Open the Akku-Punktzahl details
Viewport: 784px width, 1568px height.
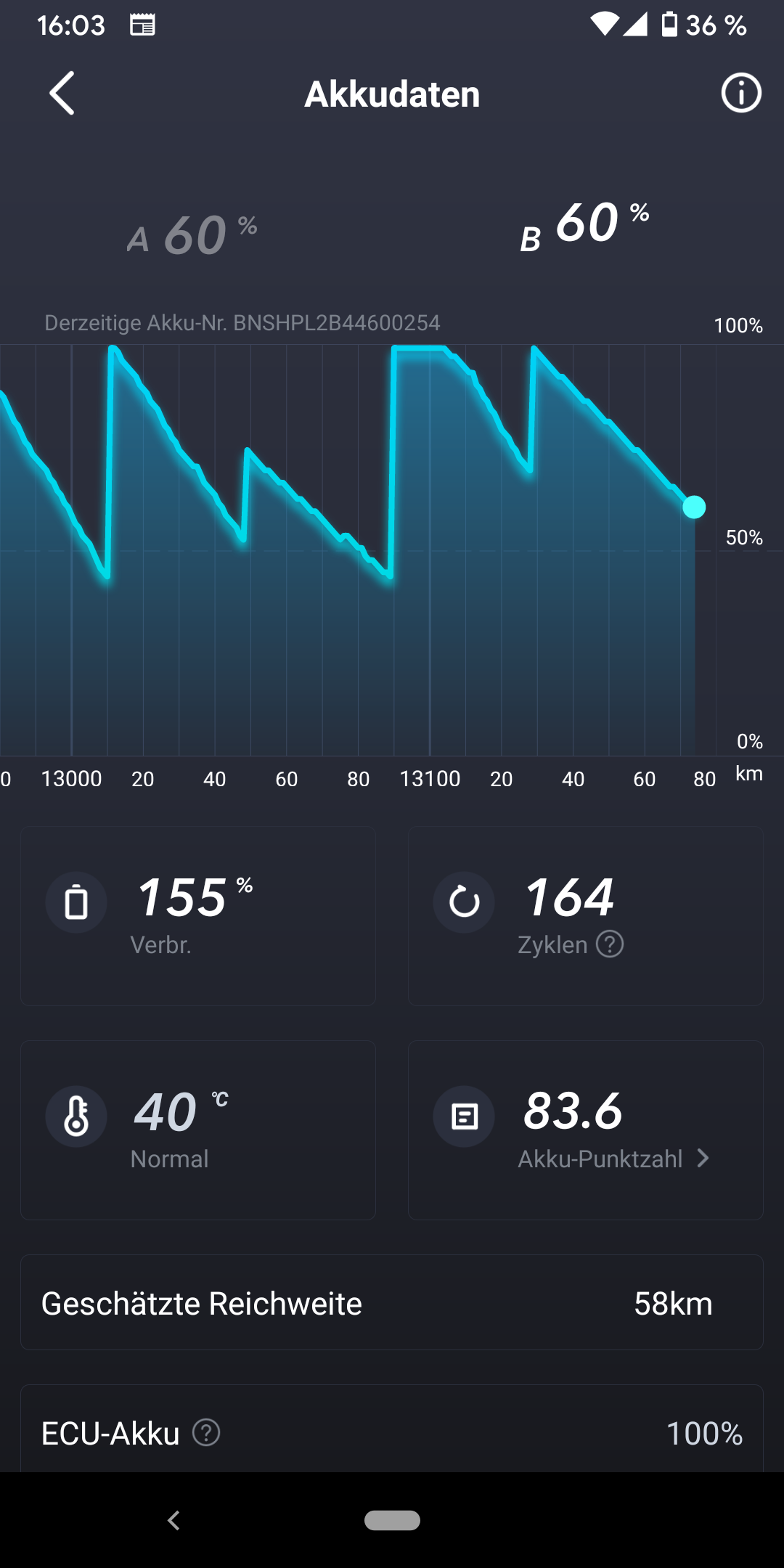point(613,1159)
